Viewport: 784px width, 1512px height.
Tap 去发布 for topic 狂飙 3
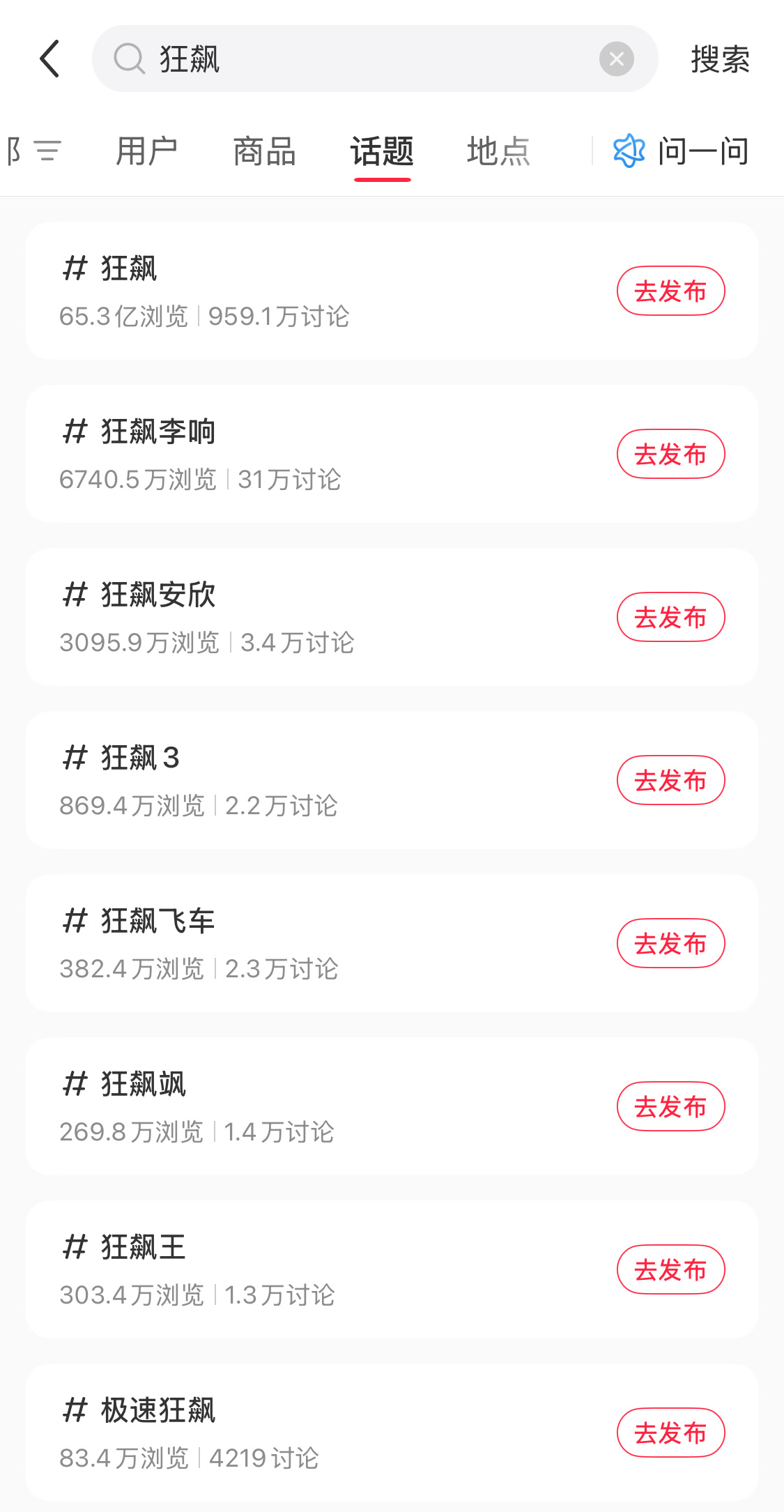670,780
